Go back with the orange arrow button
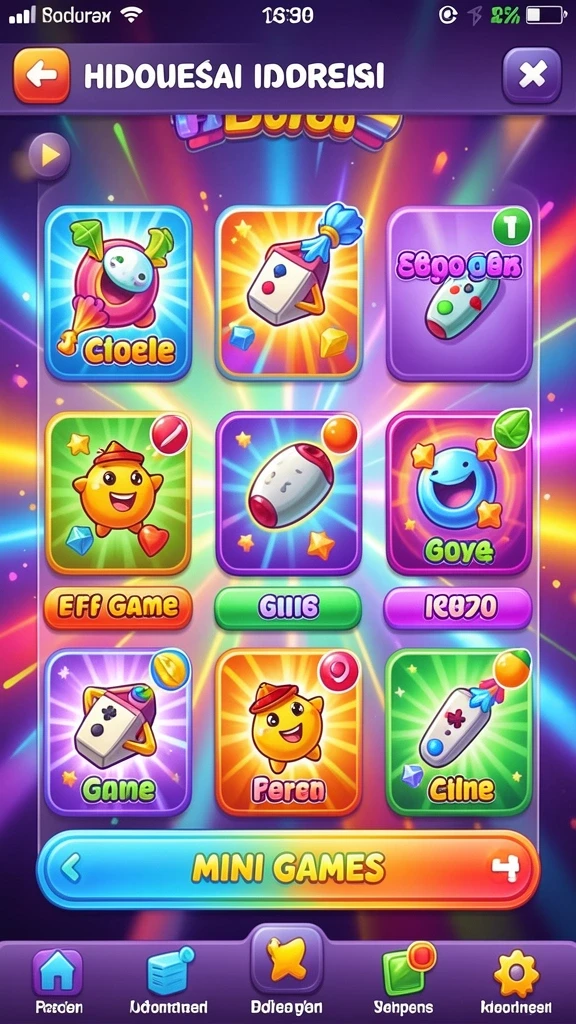Viewport: 576px width, 1024px height. click(x=41, y=76)
